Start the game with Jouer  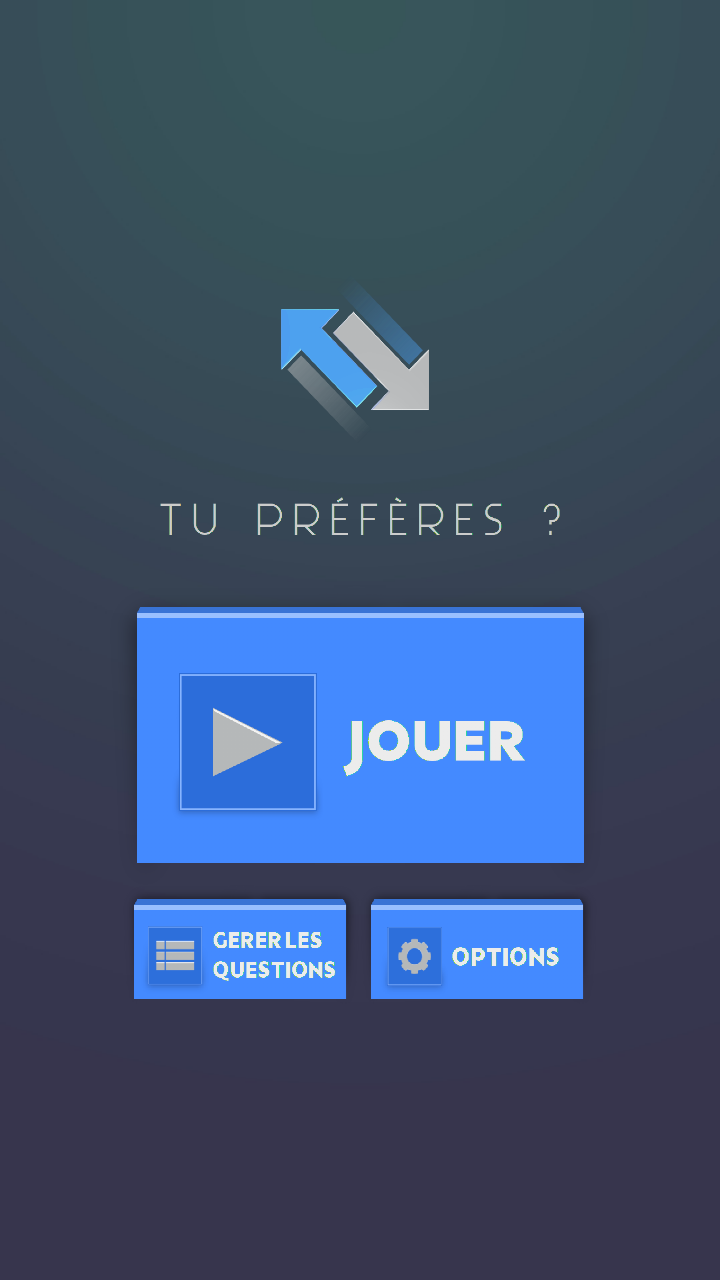(x=360, y=738)
